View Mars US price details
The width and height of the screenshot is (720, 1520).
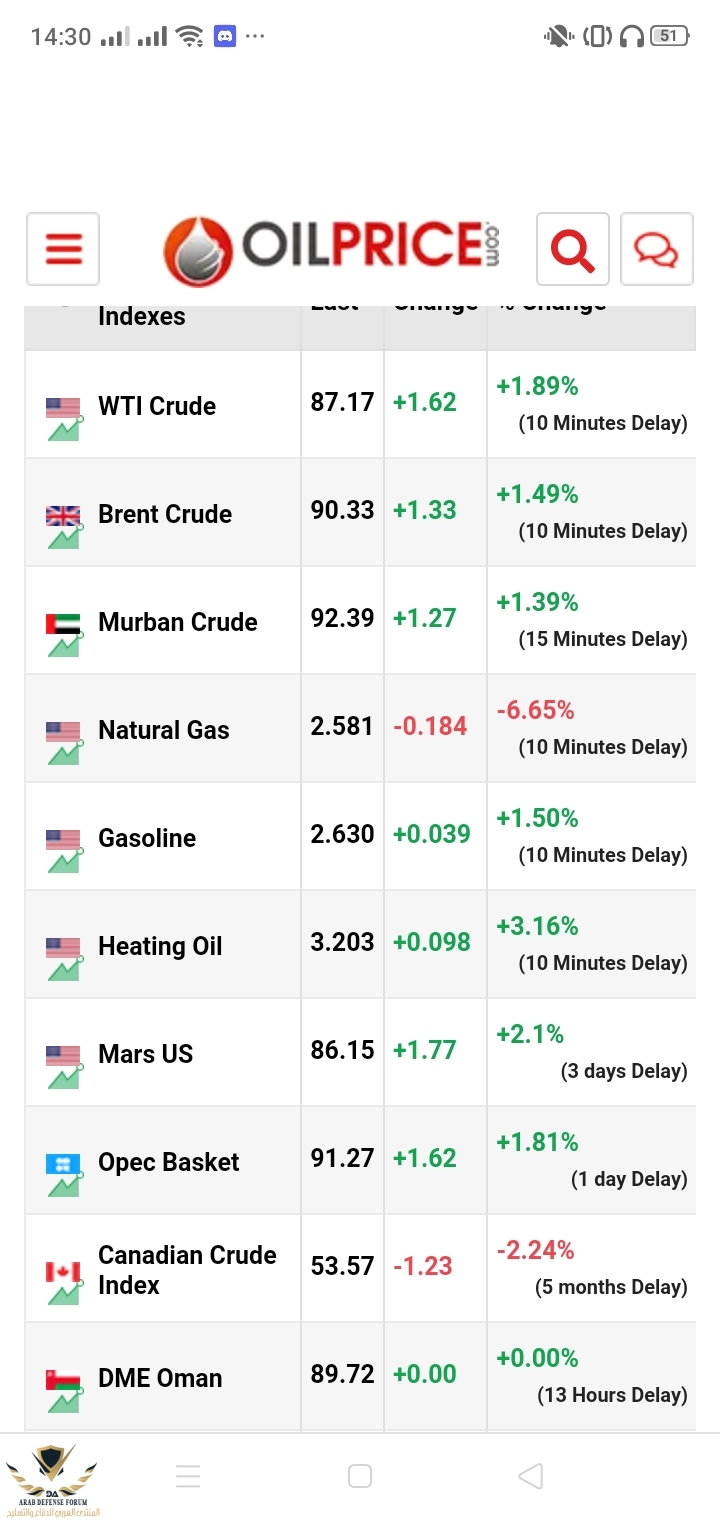145,1054
